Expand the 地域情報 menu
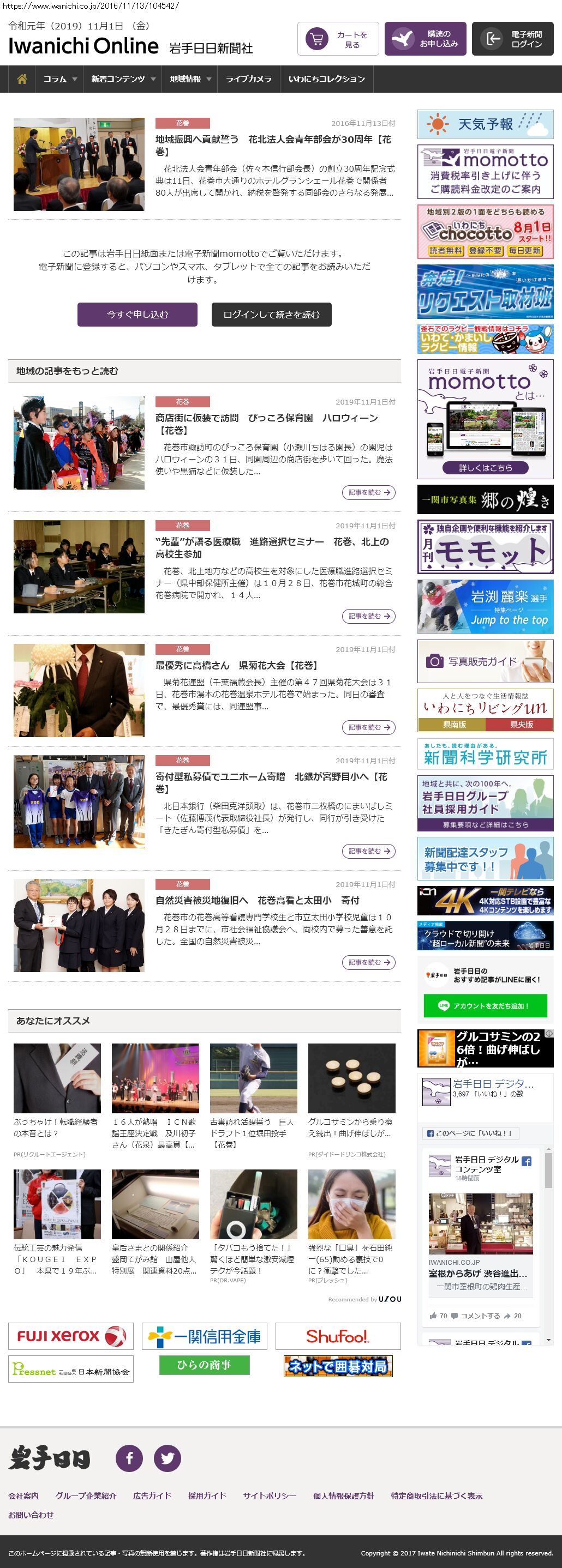Viewport: 562px width, 1568px height. coord(190,79)
